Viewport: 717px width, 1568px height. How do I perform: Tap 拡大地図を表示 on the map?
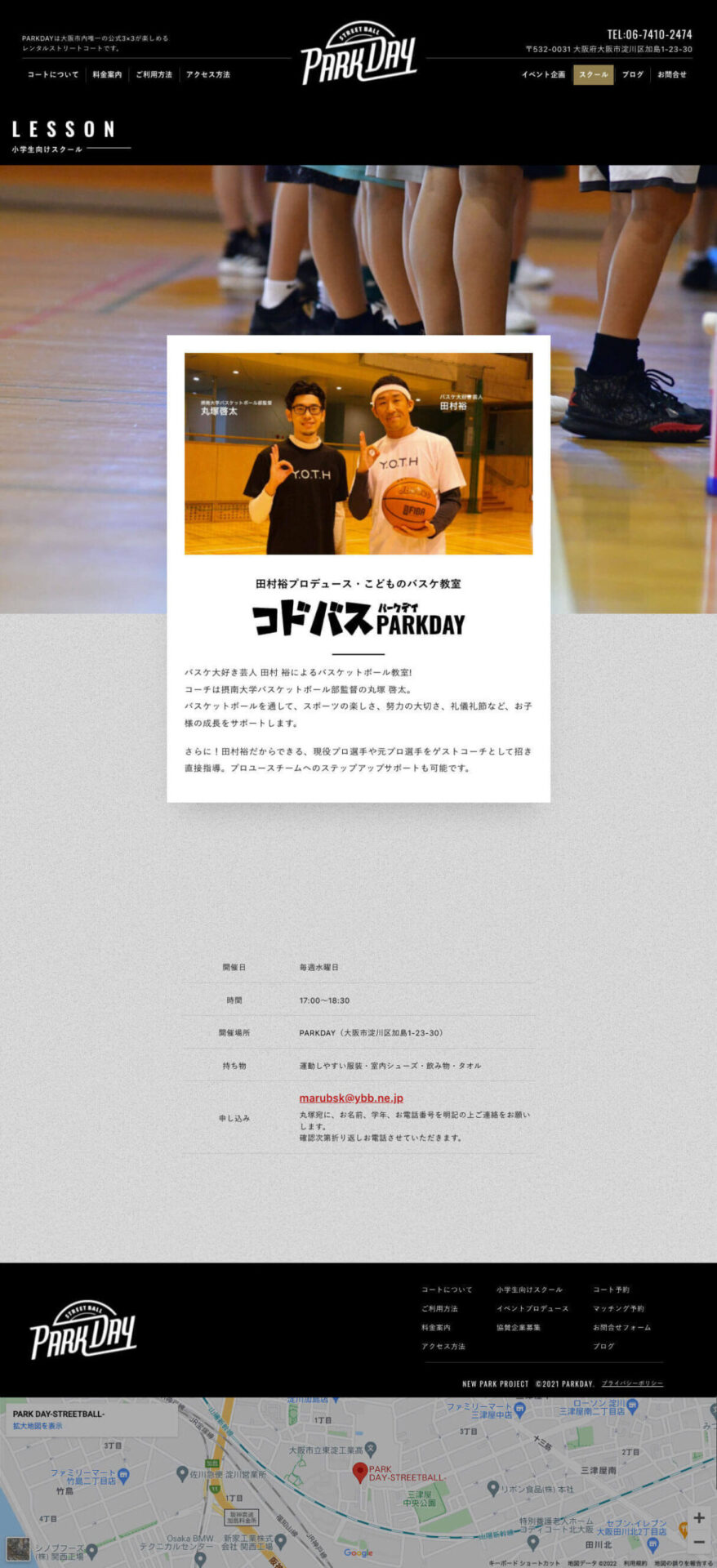(x=38, y=1426)
